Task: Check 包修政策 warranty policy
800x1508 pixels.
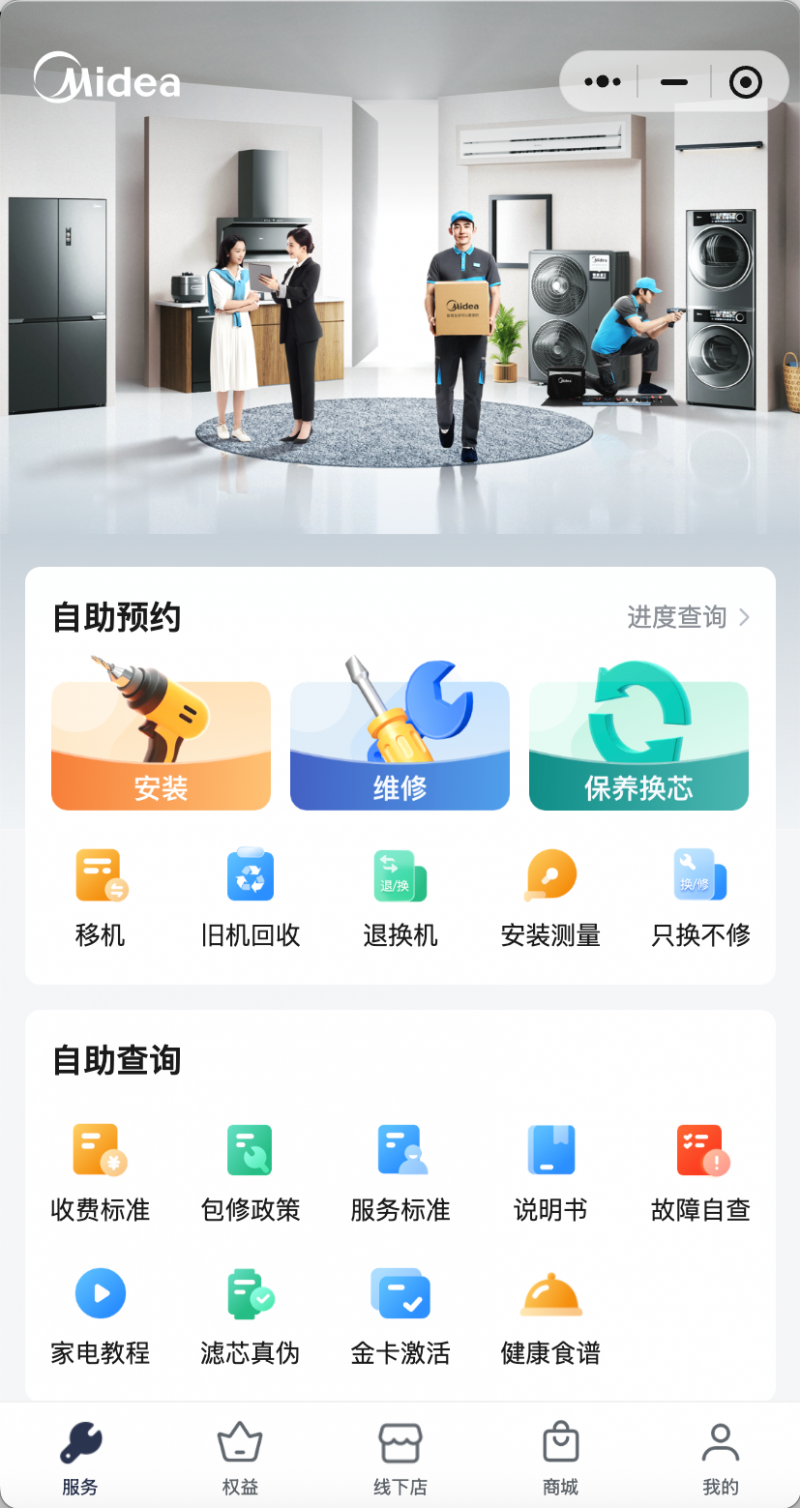Action: coord(250,1172)
